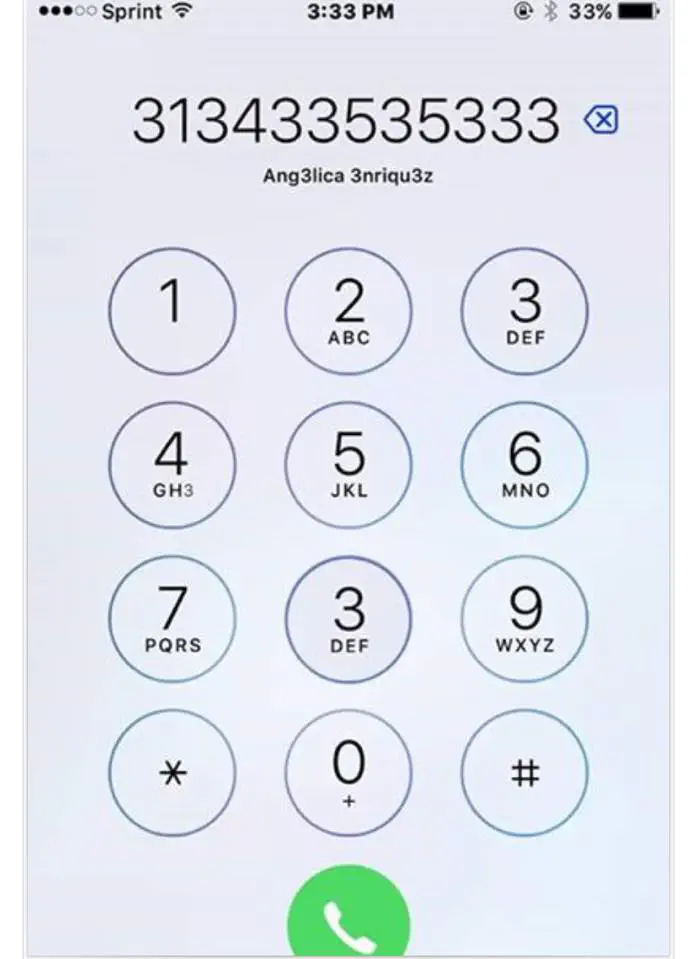Tap the 5 JKL key
The width and height of the screenshot is (697, 959).
pyautogui.click(x=348, y=465)
